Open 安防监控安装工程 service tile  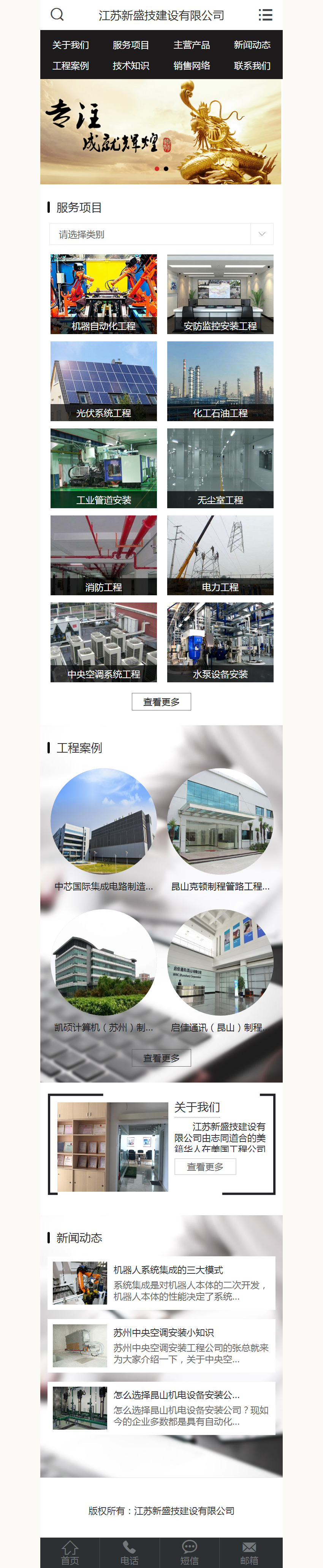pos(220,295)
